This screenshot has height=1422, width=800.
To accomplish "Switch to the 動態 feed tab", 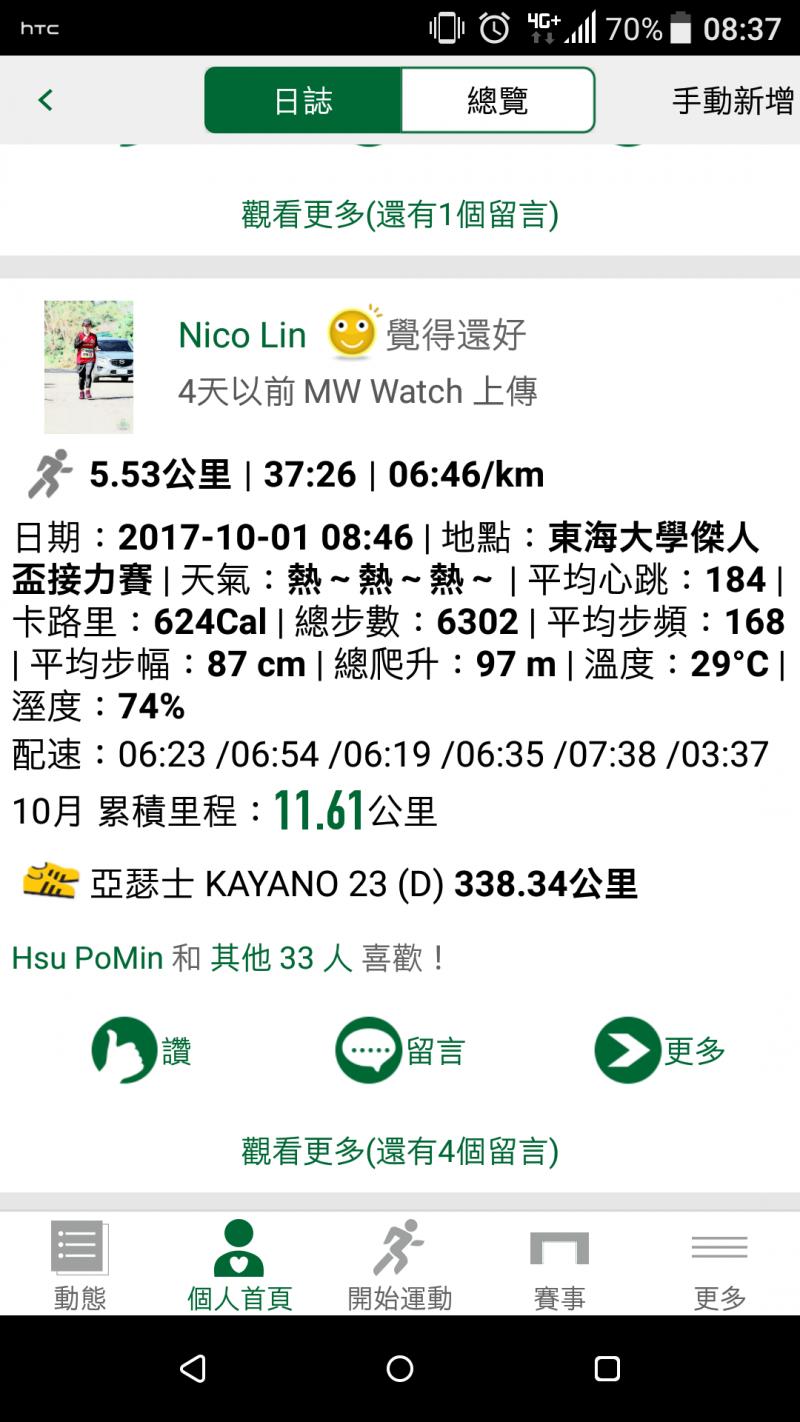I will [80, 1265].
